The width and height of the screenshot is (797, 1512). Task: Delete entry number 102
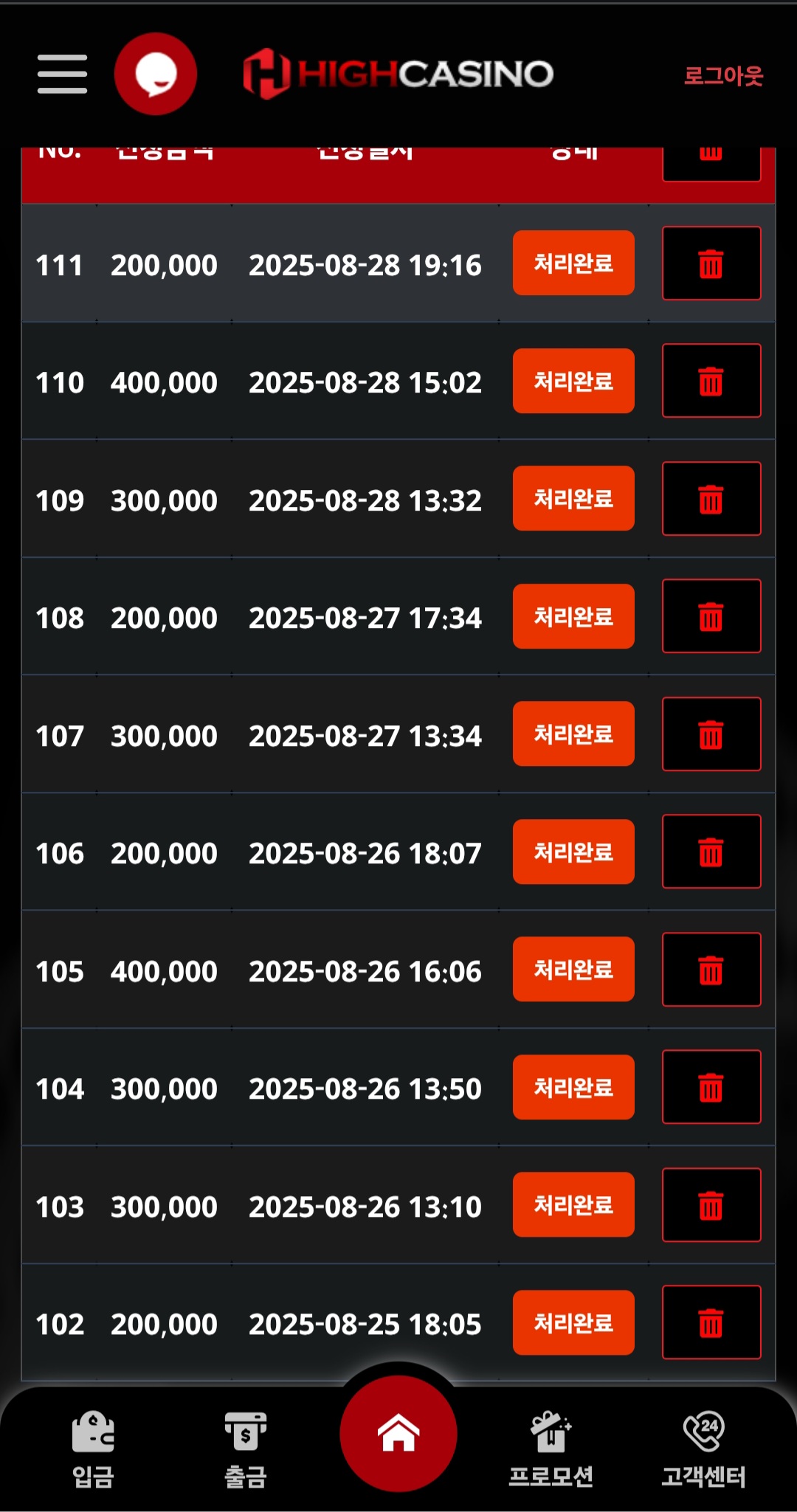(711, 1322)
